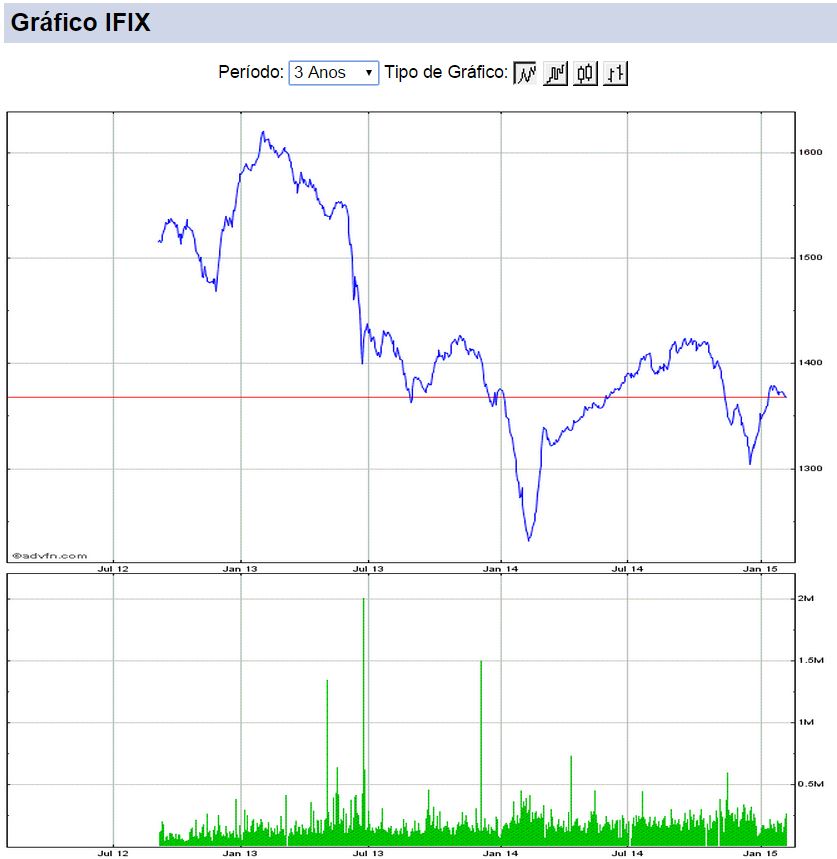This screenshot has width=837, height=859.
Task: Choose the candlestick chart type
Action: (x=585, y=73)
